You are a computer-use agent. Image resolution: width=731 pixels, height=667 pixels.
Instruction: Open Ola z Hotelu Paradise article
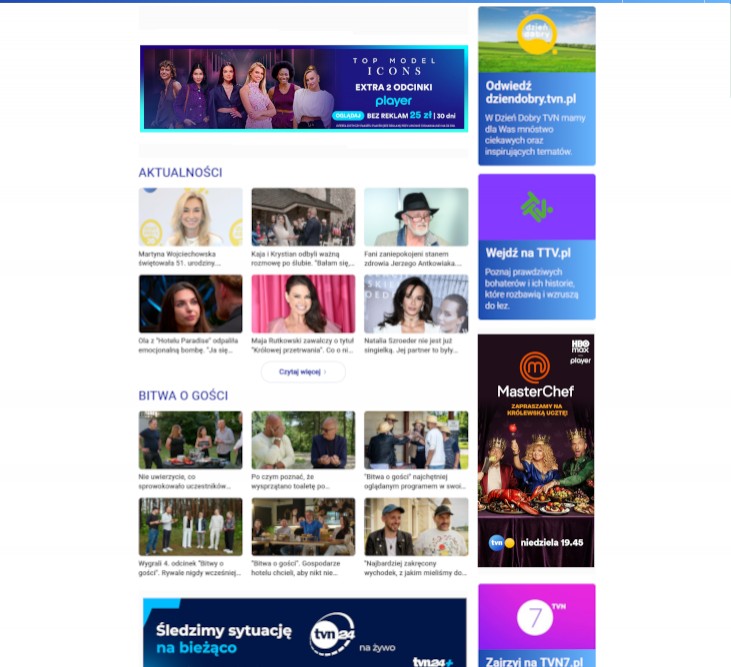click(x=190, y=305)
